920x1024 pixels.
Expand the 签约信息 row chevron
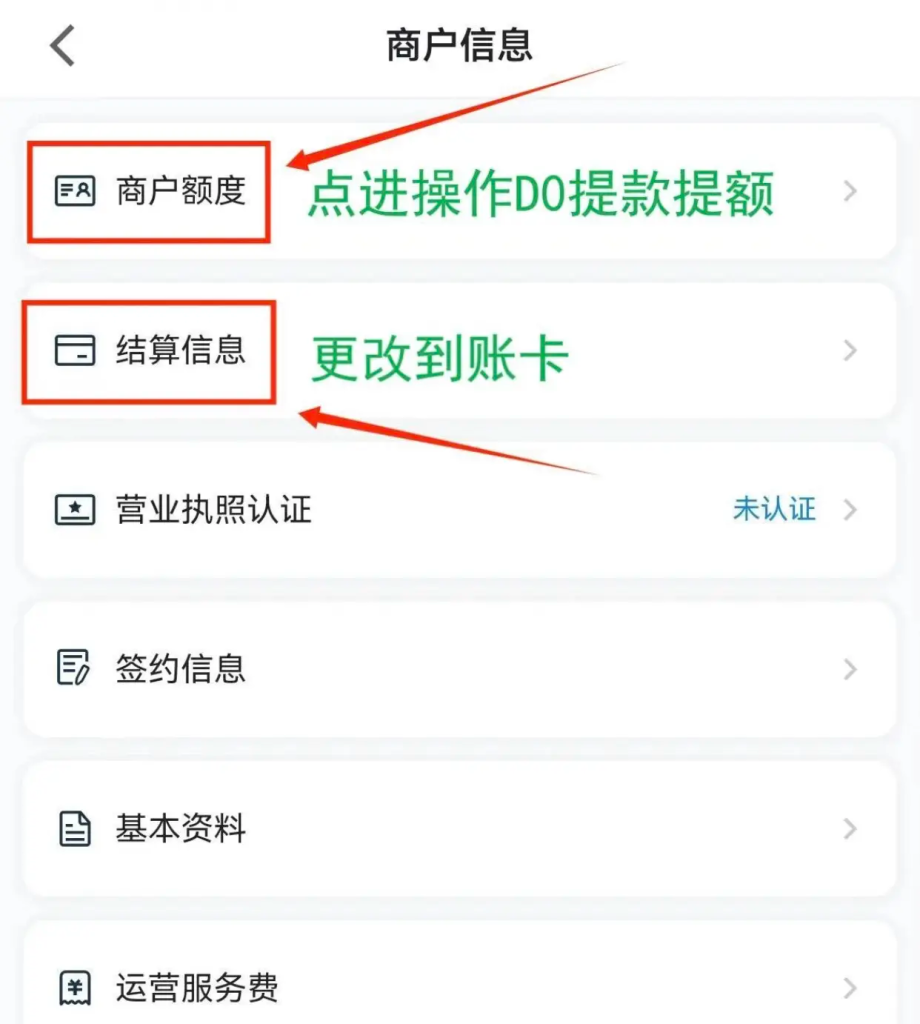pyautogui.click(x=851, y=670)
